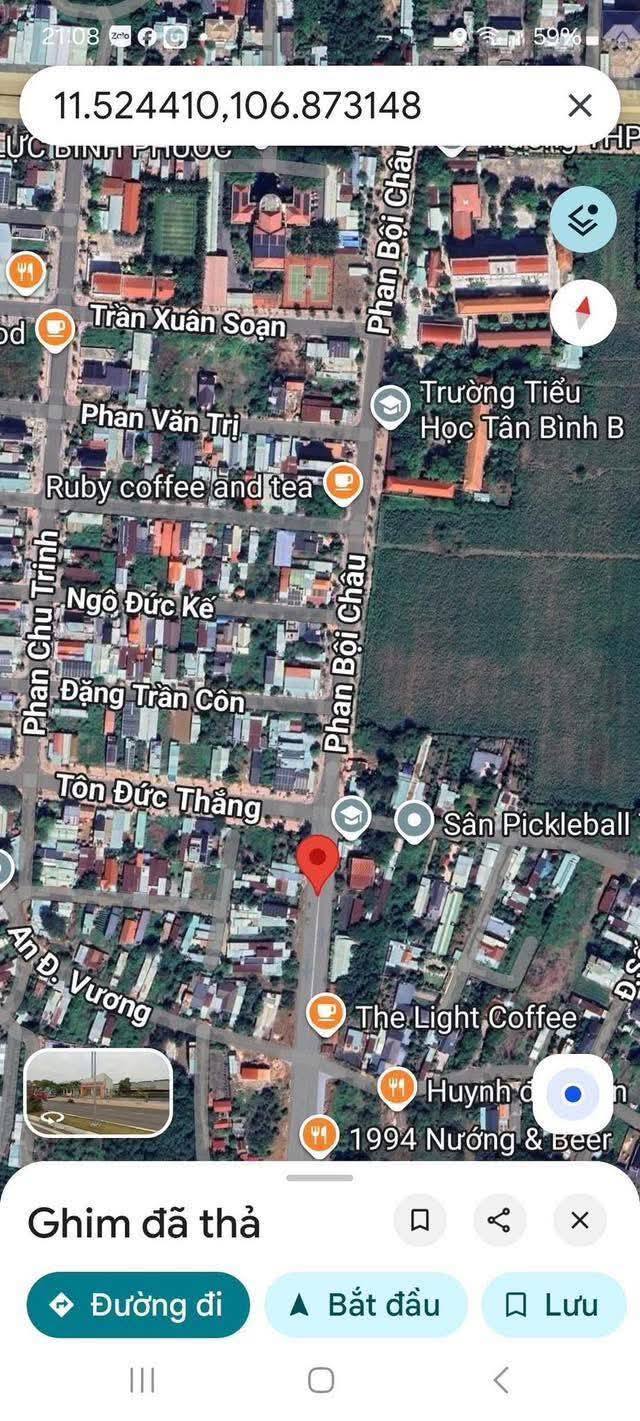The height and width of the screenshot is (1421, 640).
Task: Share the dropped pin location
Action: 499,1220
